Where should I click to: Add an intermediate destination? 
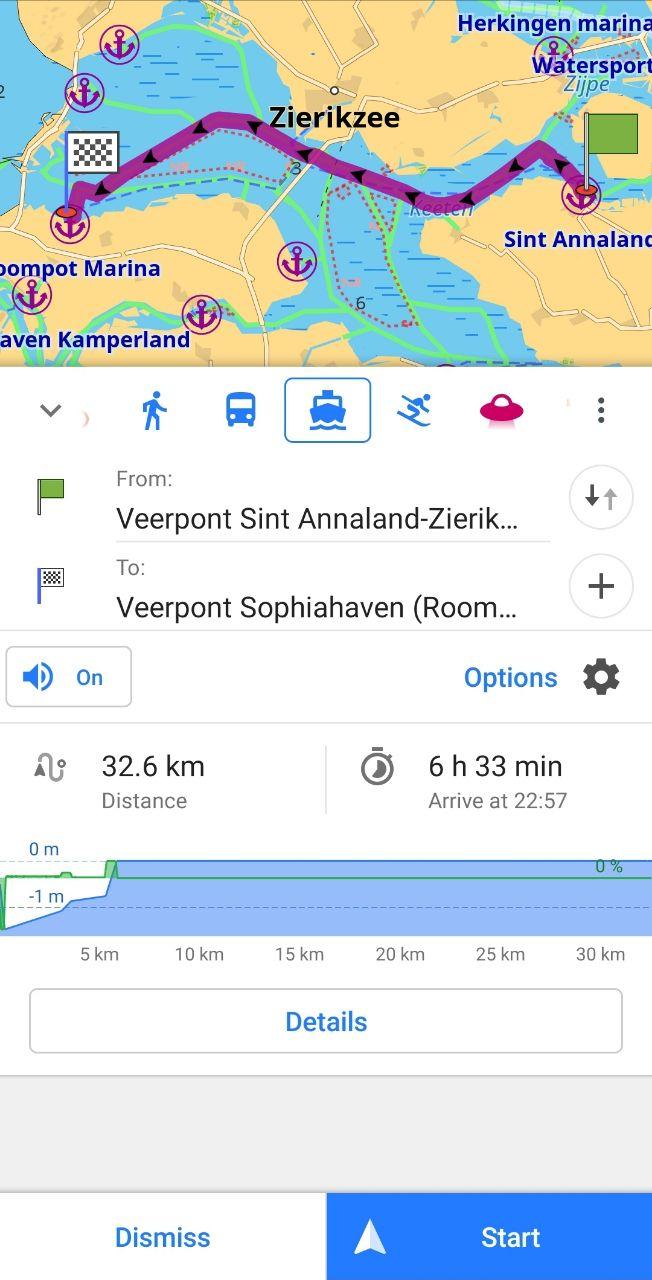click(x=600, y=586)
